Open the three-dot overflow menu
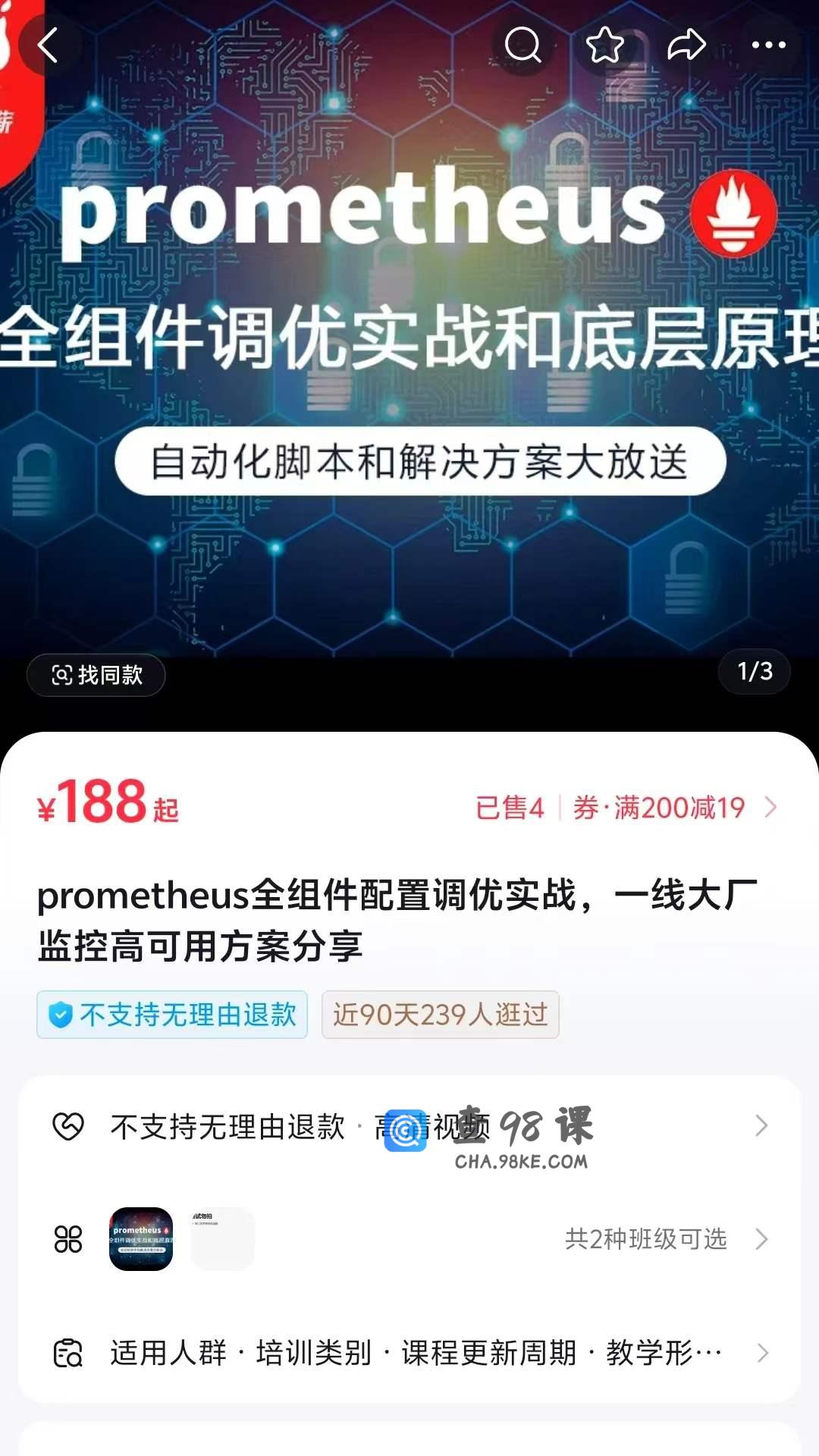This screenshot has height=1456, width=819. [768, 45]
